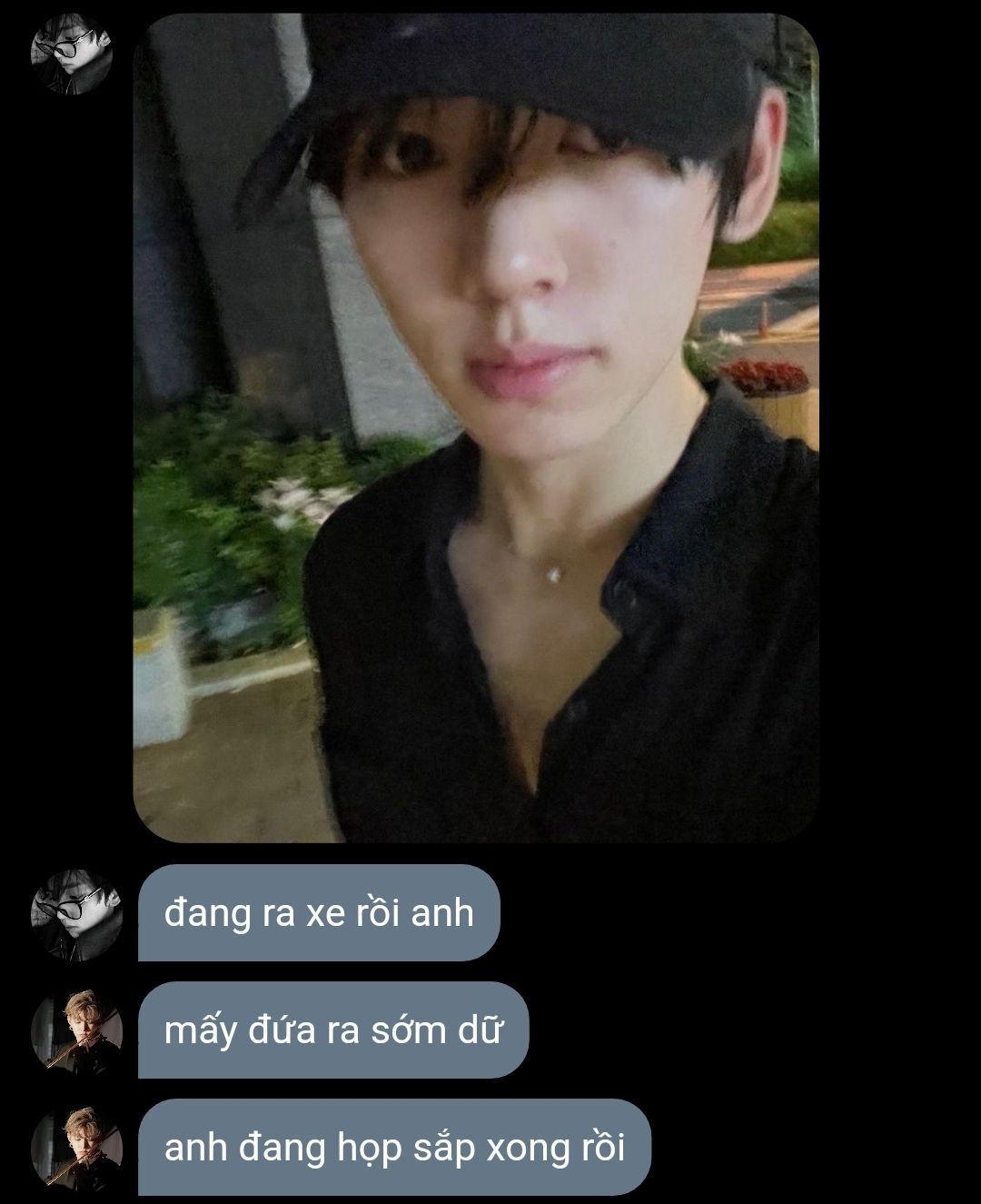
Task: Open sender's avatar beside 'đang ra xe rồi anh'
Action: pos(77,914)
